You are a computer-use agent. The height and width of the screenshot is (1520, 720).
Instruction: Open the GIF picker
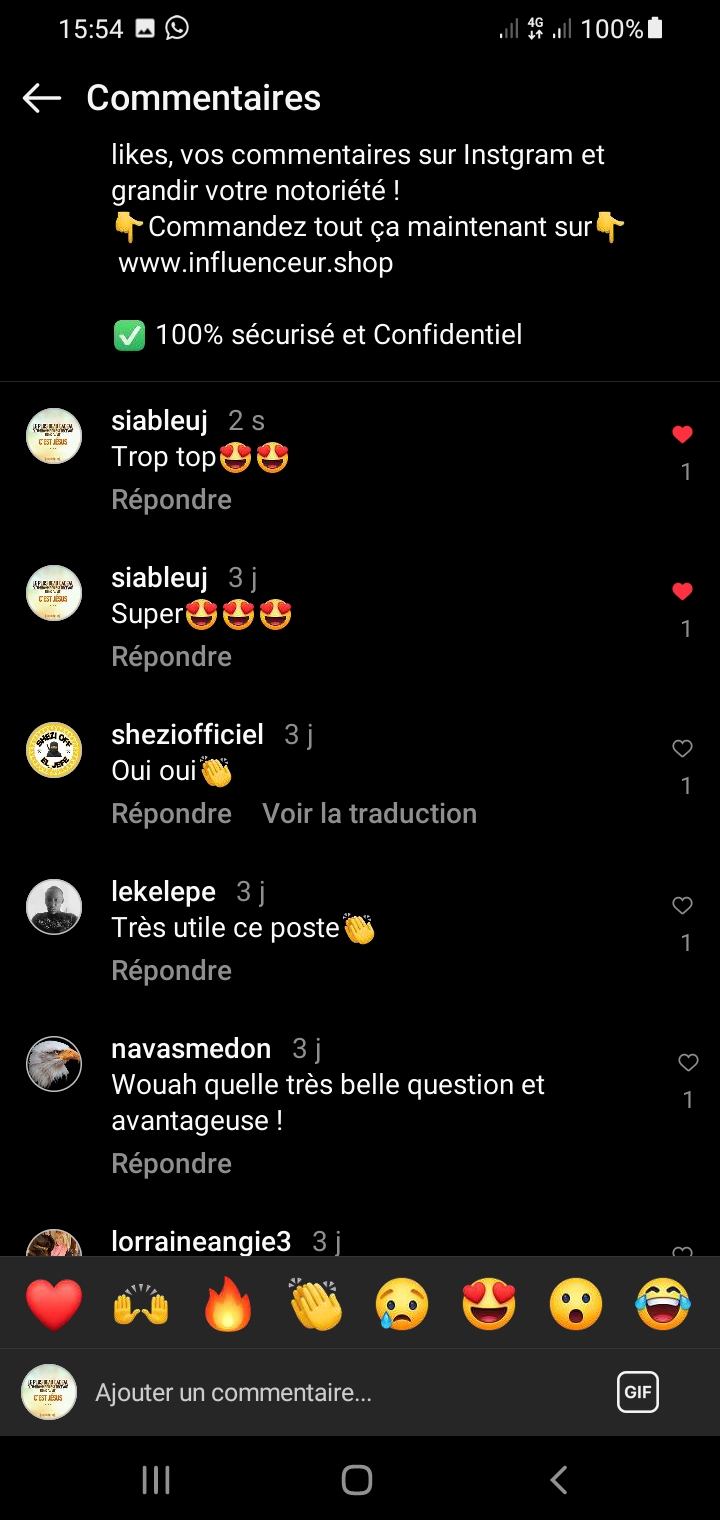click(637, 1392)
